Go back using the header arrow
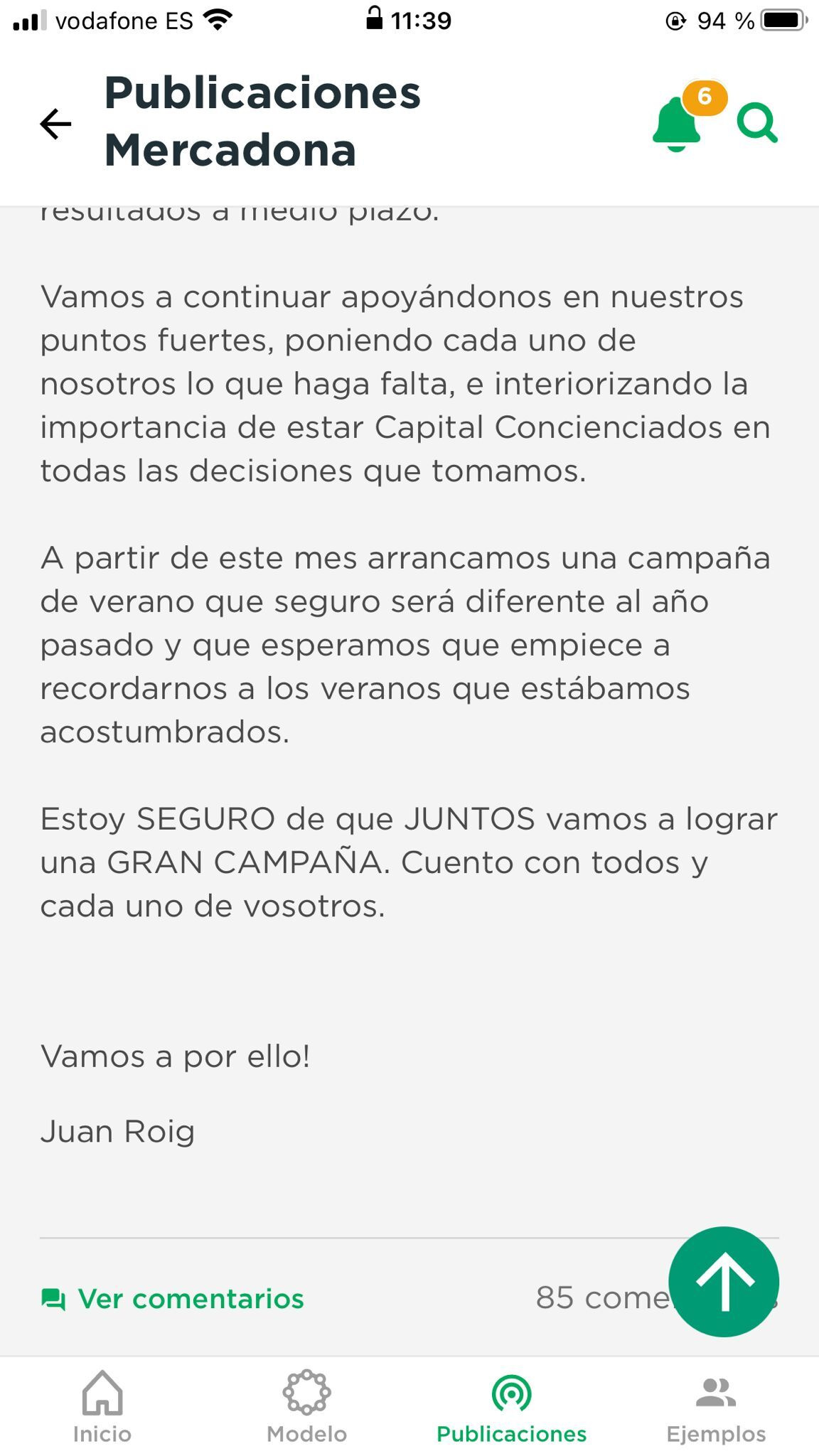Viewport: 819px width, 1456px height. coord(55,124)
